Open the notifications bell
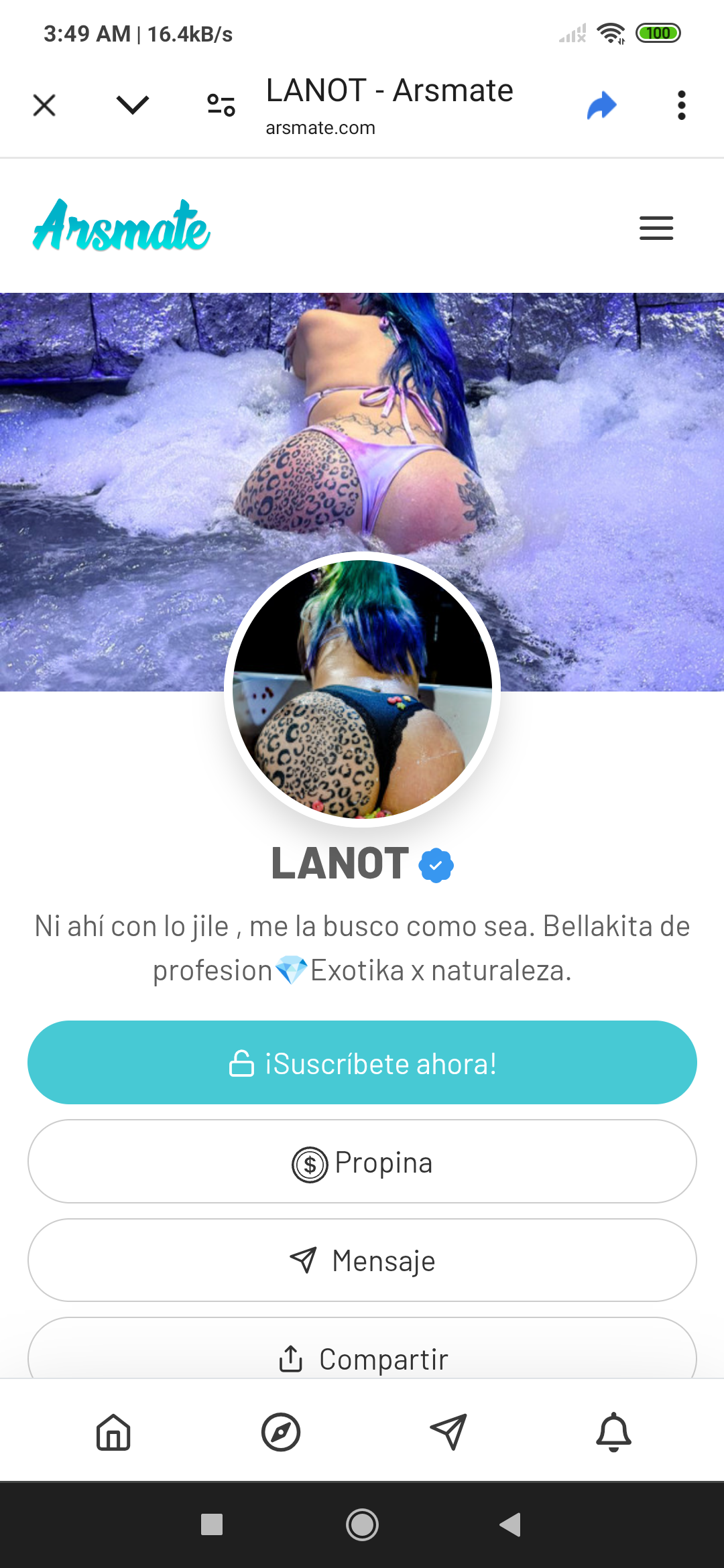Viewport: 724px width, 1568px height. [x=613, y=1432]
